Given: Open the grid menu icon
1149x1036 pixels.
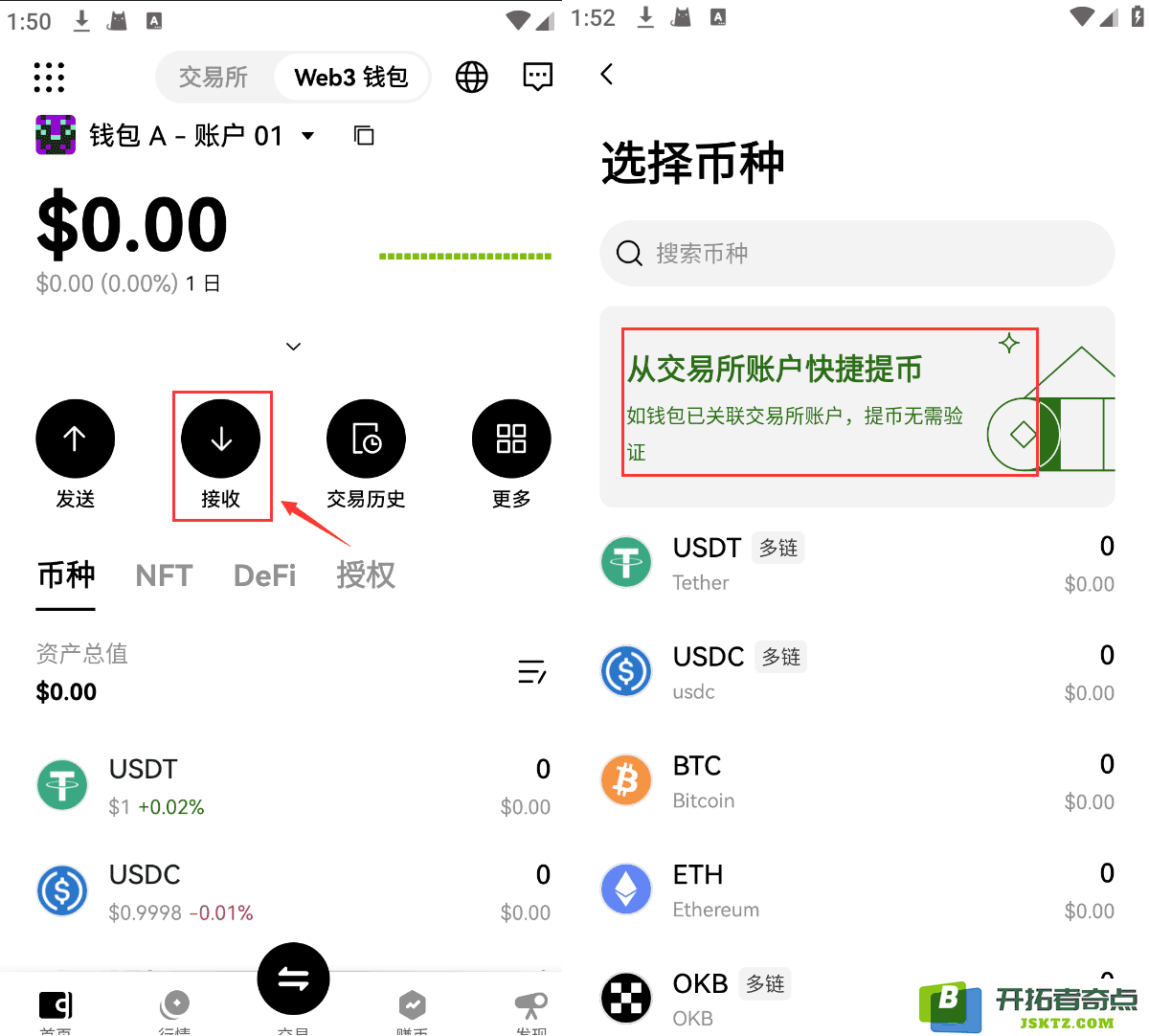Looking at the screenshot, I should tap(49, 78).
